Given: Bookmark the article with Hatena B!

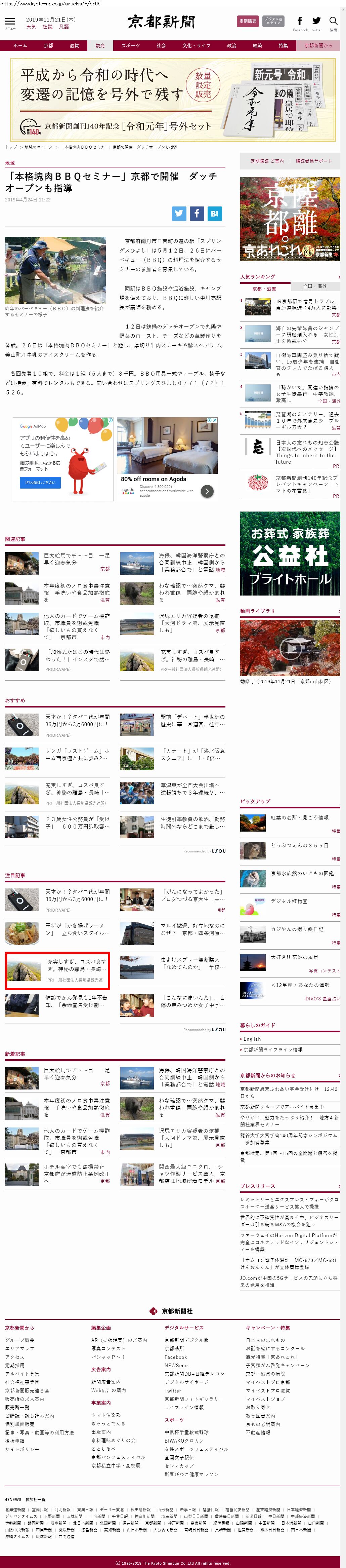Looking at the screenshot, I should [x=214, y=213].
